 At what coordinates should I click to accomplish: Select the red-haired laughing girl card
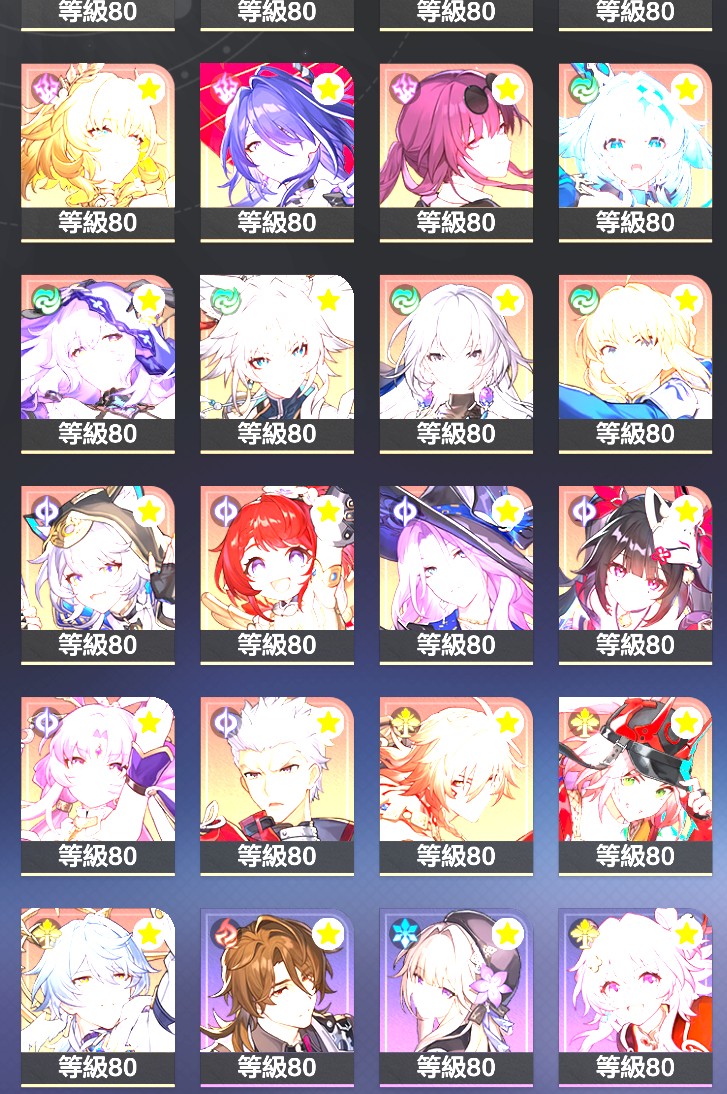pos(277,572)
